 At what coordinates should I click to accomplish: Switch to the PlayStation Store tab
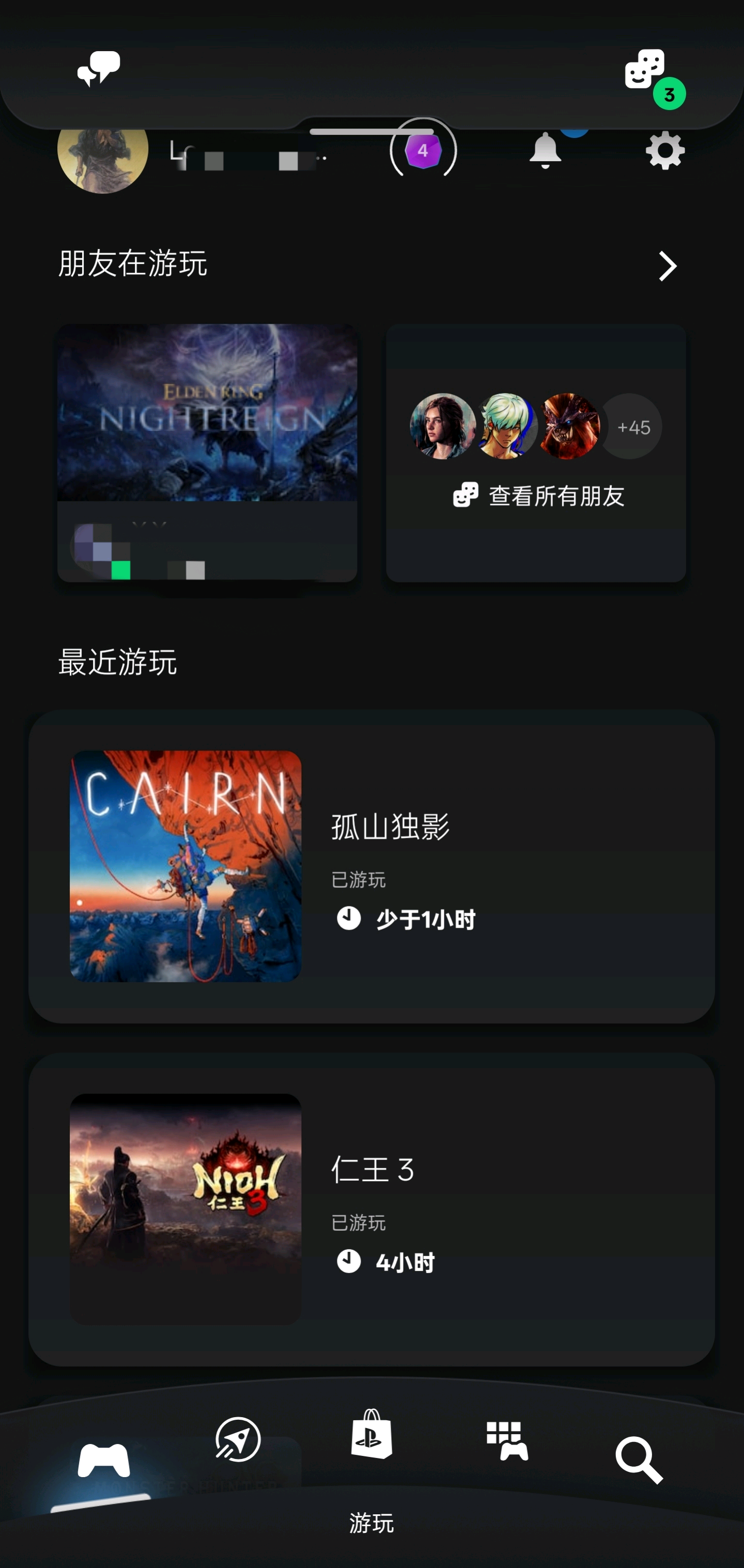[371, 1435]
